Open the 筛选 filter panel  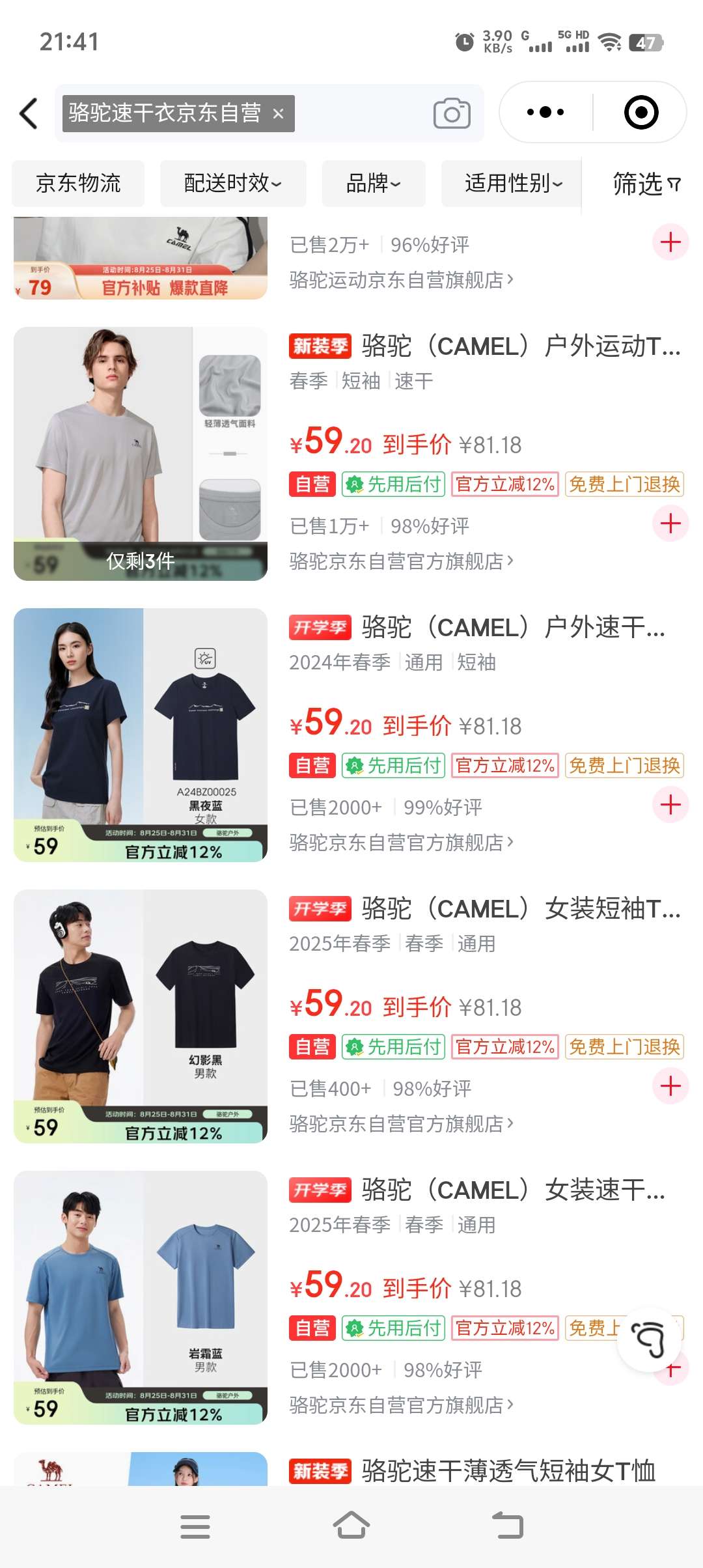(646, 184)
